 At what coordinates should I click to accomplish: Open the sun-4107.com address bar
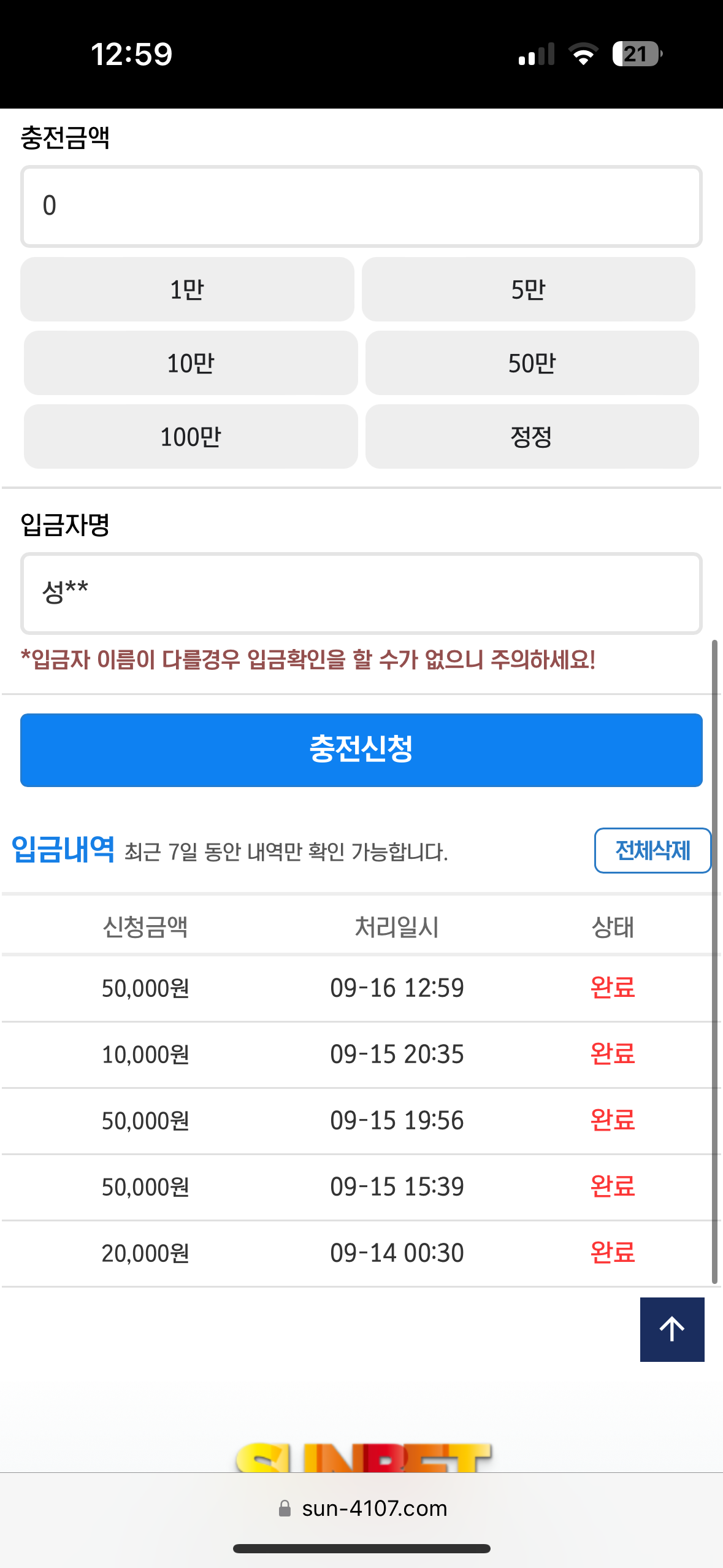362,1508
